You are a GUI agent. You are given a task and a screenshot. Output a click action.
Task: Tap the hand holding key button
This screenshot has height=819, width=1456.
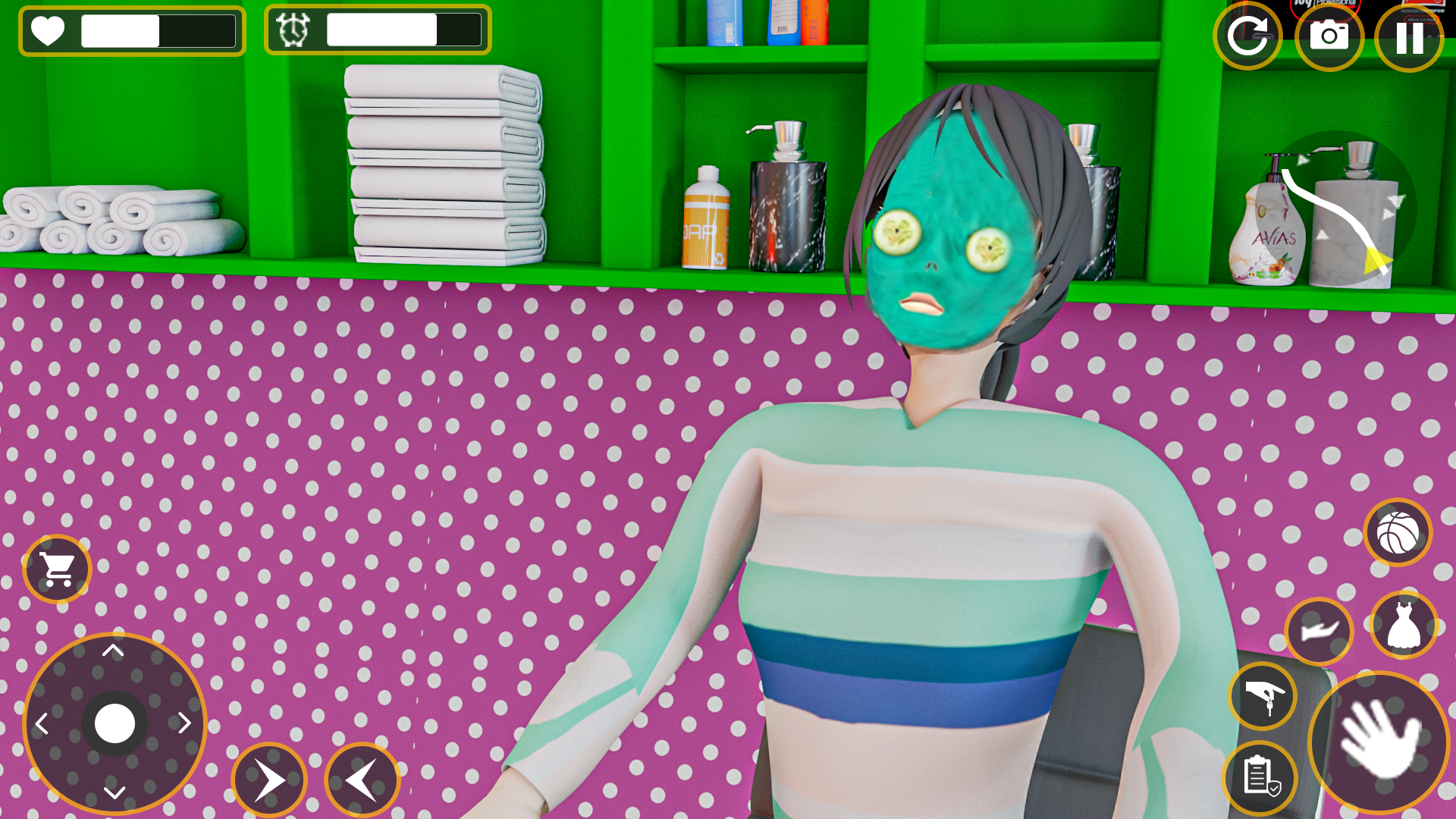(x=1263, y=696)
